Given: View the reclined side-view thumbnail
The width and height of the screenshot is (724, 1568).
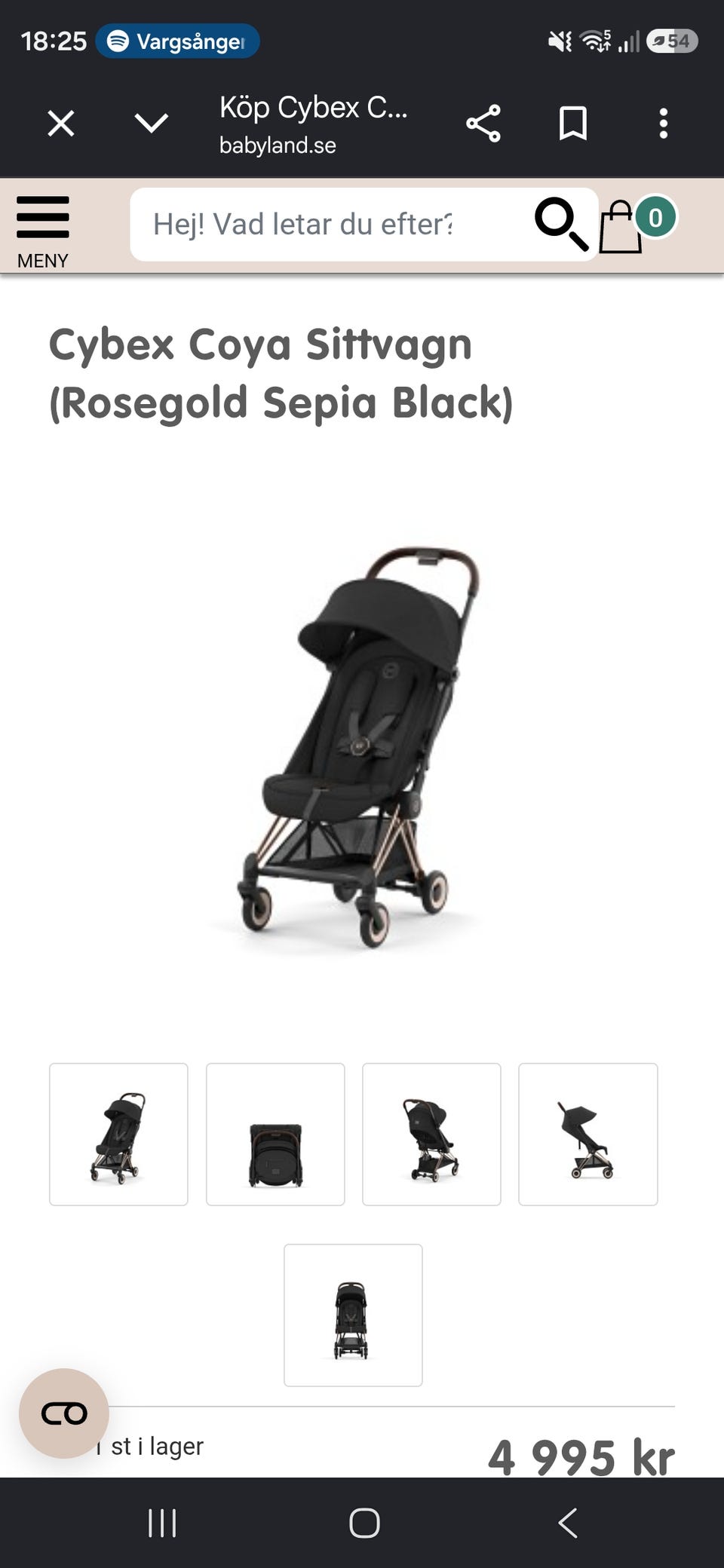Looking at the screenshot, I should click(x=588, y=1135).
